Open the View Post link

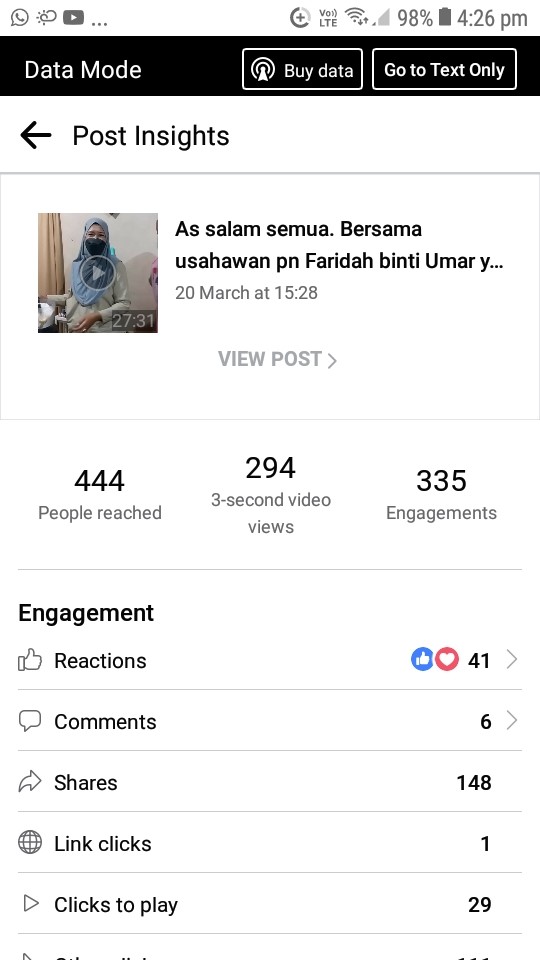click(x=277, y=359)
